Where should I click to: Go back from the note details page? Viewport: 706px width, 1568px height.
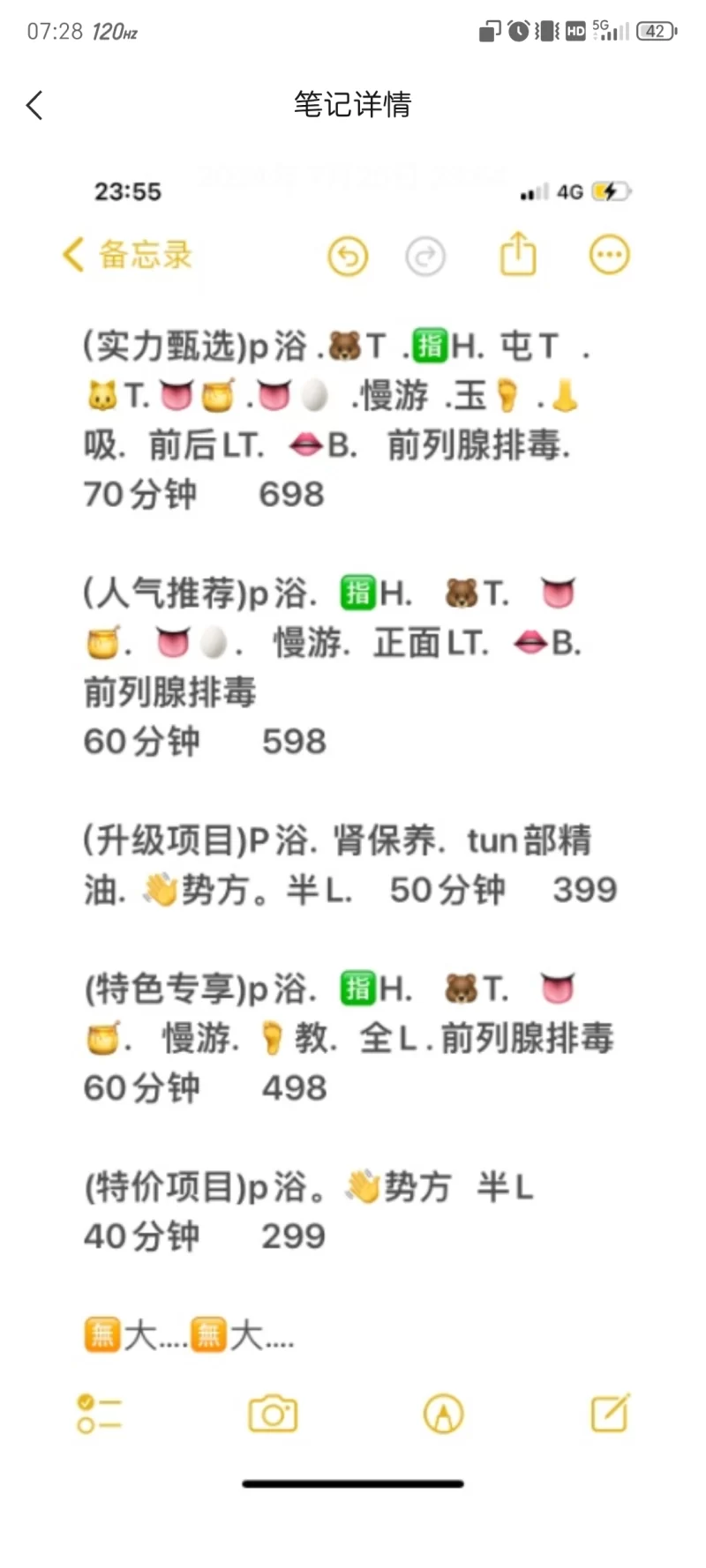coord(34,105)
